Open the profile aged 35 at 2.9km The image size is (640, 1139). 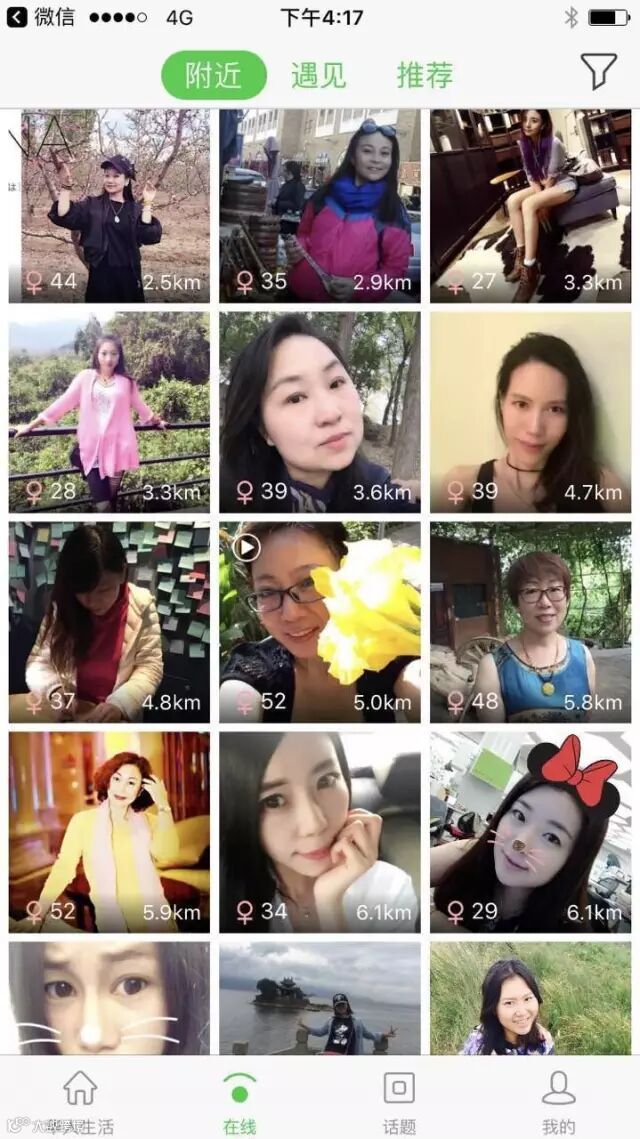click(320, 206)
